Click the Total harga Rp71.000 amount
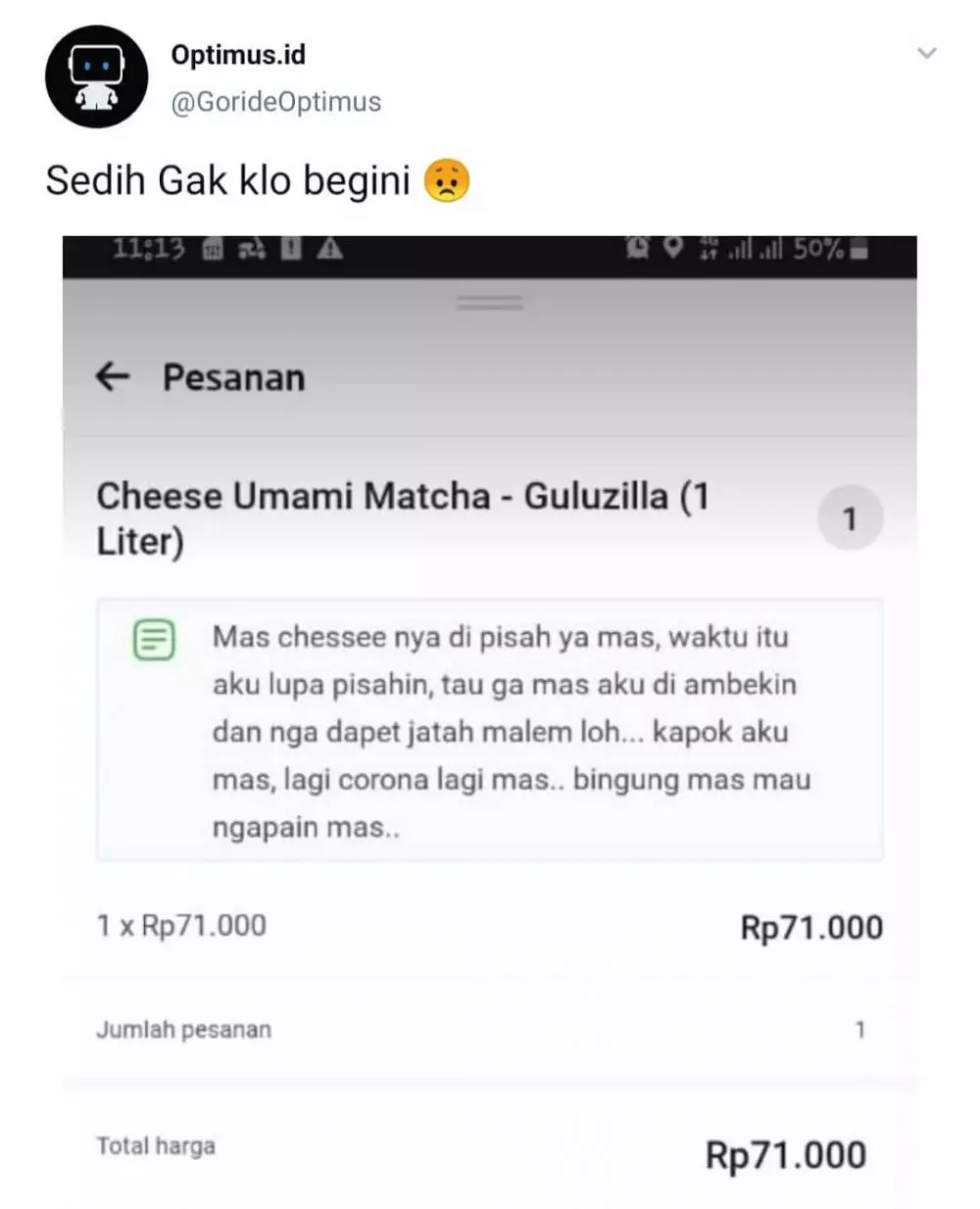The width and height of the screenshot is (980, 1209). [x=785, y=1154]
